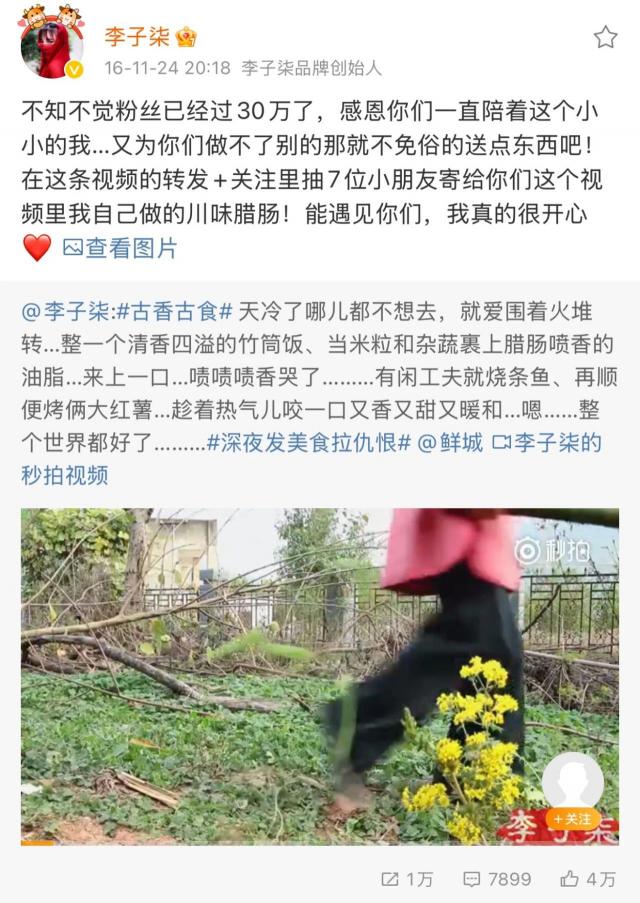
Task: Favorite this post with the star icon
Action: point(605,38)
